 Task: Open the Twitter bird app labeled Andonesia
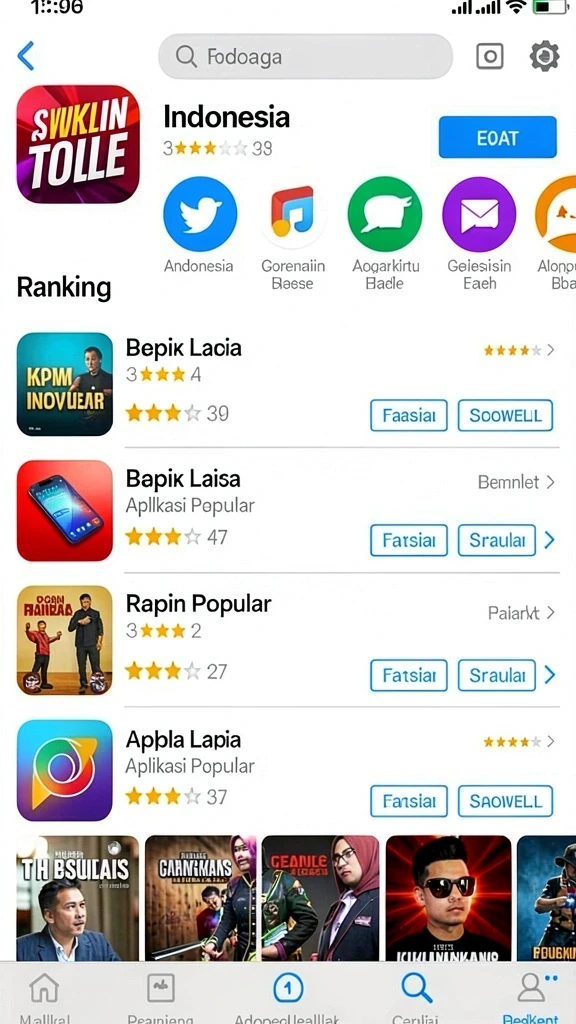(x=199, y=214)
